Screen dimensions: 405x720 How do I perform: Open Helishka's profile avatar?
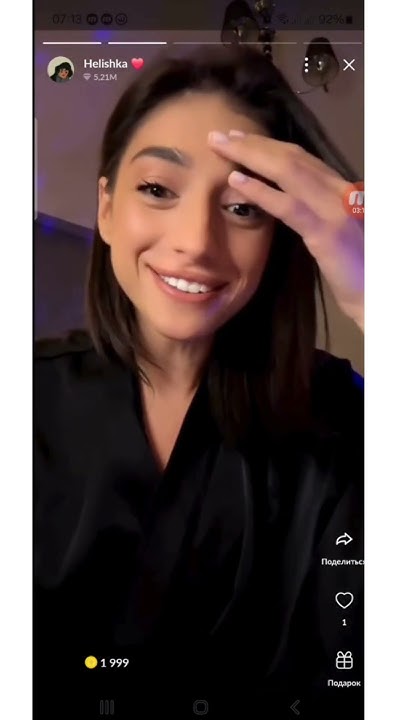pyautogui.click(x=61, y=69)
